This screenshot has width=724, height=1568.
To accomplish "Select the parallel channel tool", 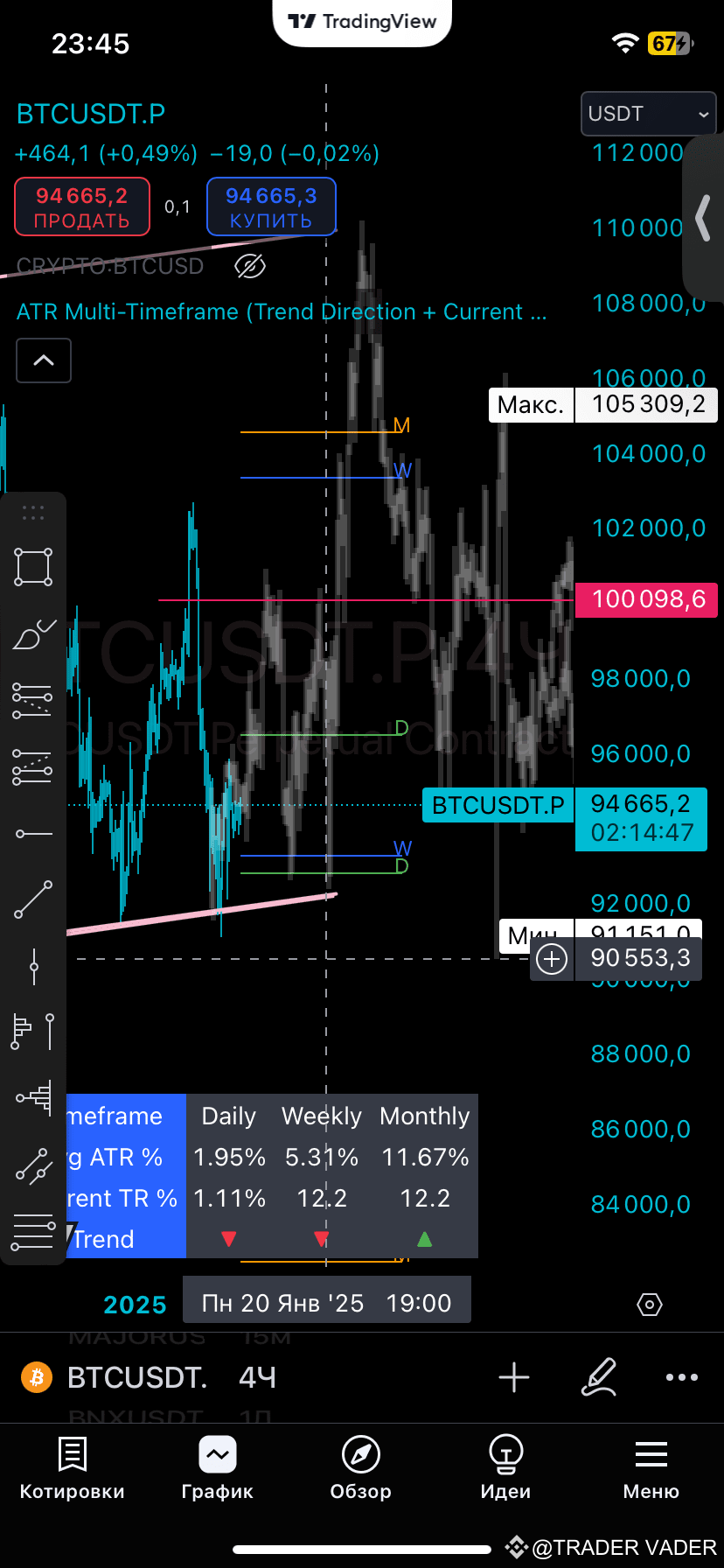I will pyautogui.click(x=33, y=1165).
